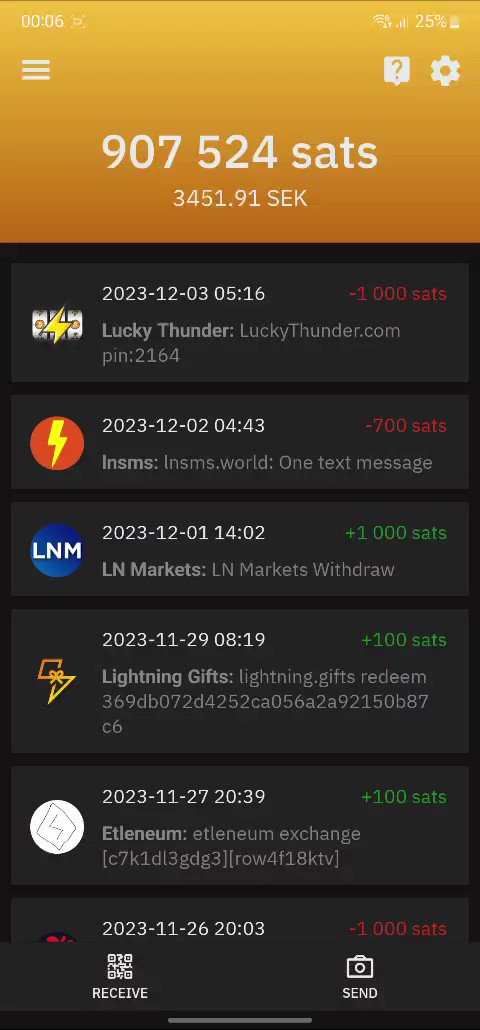Open the hamburger drawer menu
This screenshot has height=1030, width=480.
36,70
